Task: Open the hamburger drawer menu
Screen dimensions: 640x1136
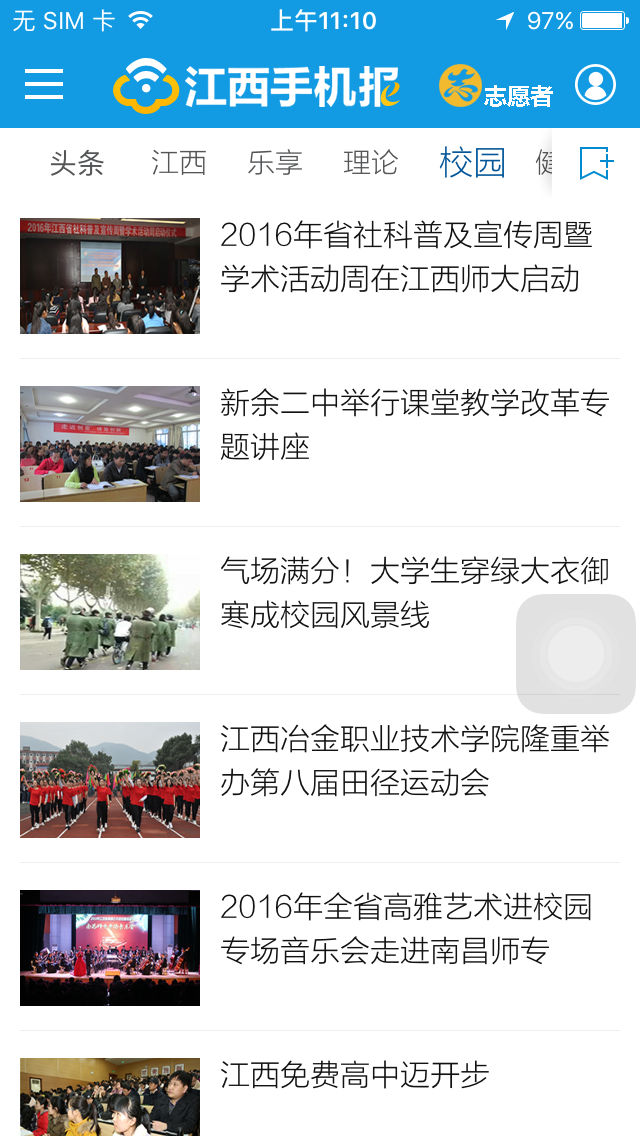Action: pos(44,85)
